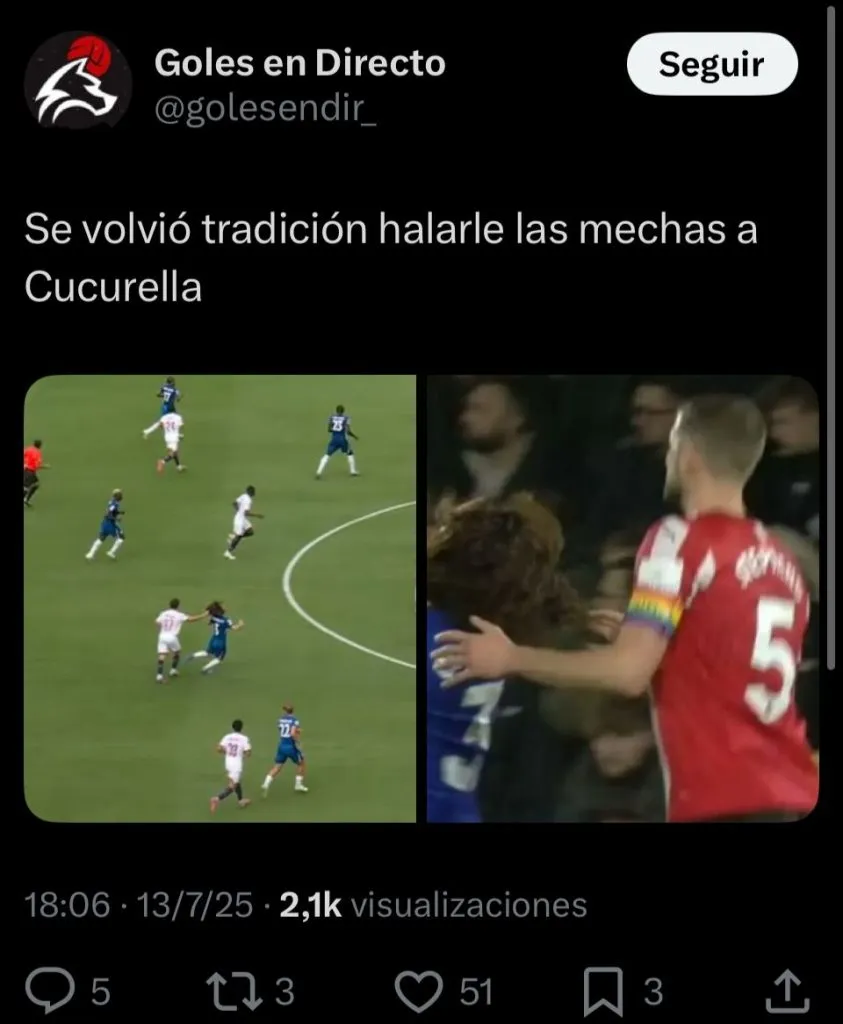Viewport: 843px width, 1024px height.
Task: Share the tweet via share icon
Action: click(787, 991)
